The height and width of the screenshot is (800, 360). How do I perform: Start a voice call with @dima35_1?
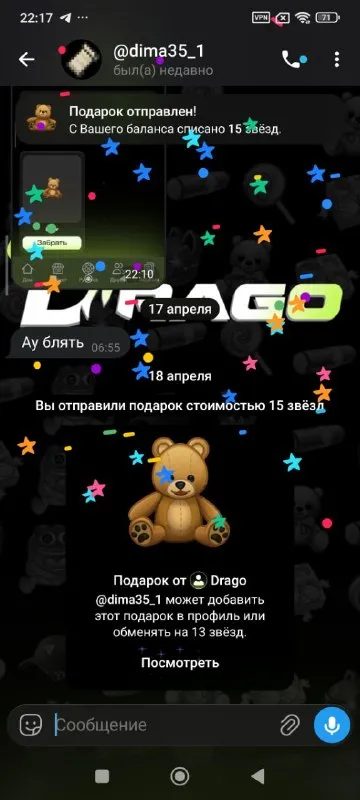[291, 60]
